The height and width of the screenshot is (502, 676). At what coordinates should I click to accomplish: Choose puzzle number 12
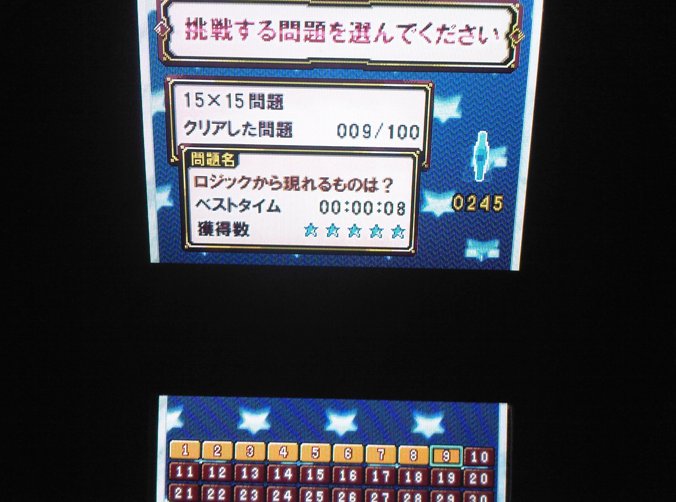click(x=218, y=472)
